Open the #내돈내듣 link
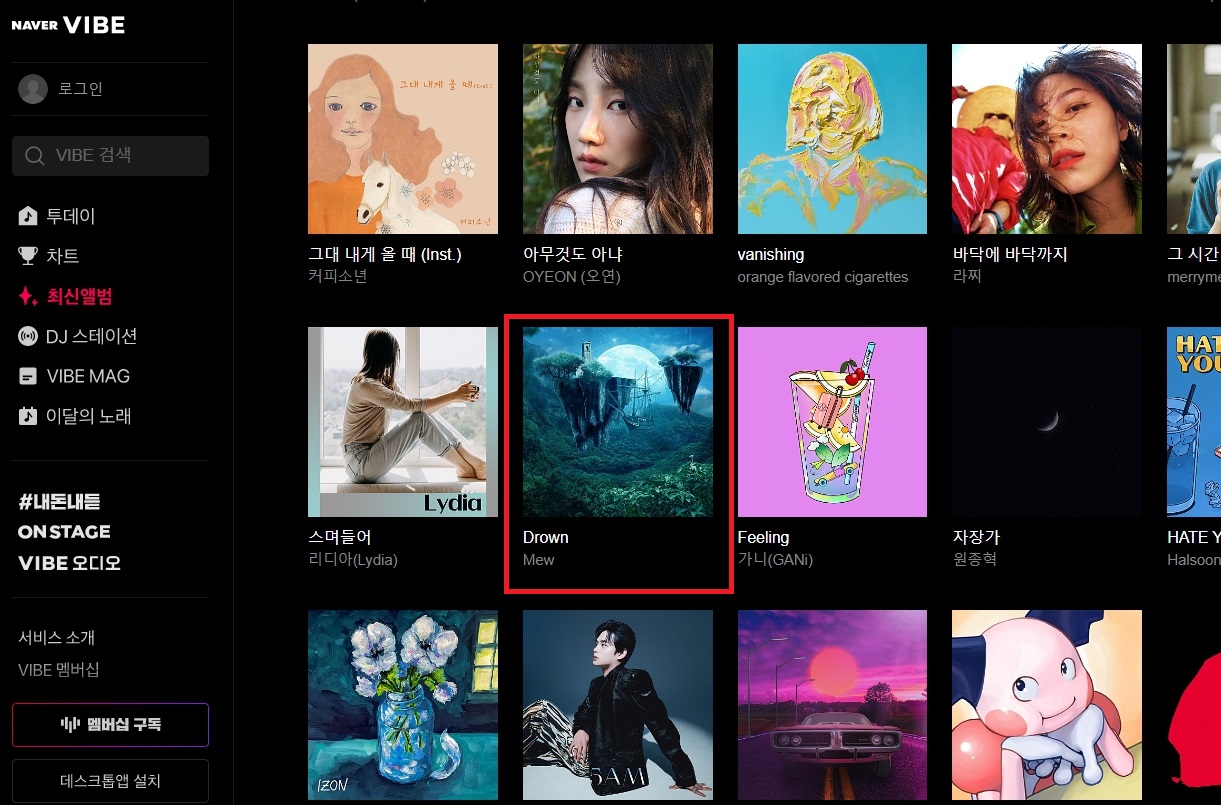Image resolution: width=1221 pixels, height=805 pixels. 60,502
